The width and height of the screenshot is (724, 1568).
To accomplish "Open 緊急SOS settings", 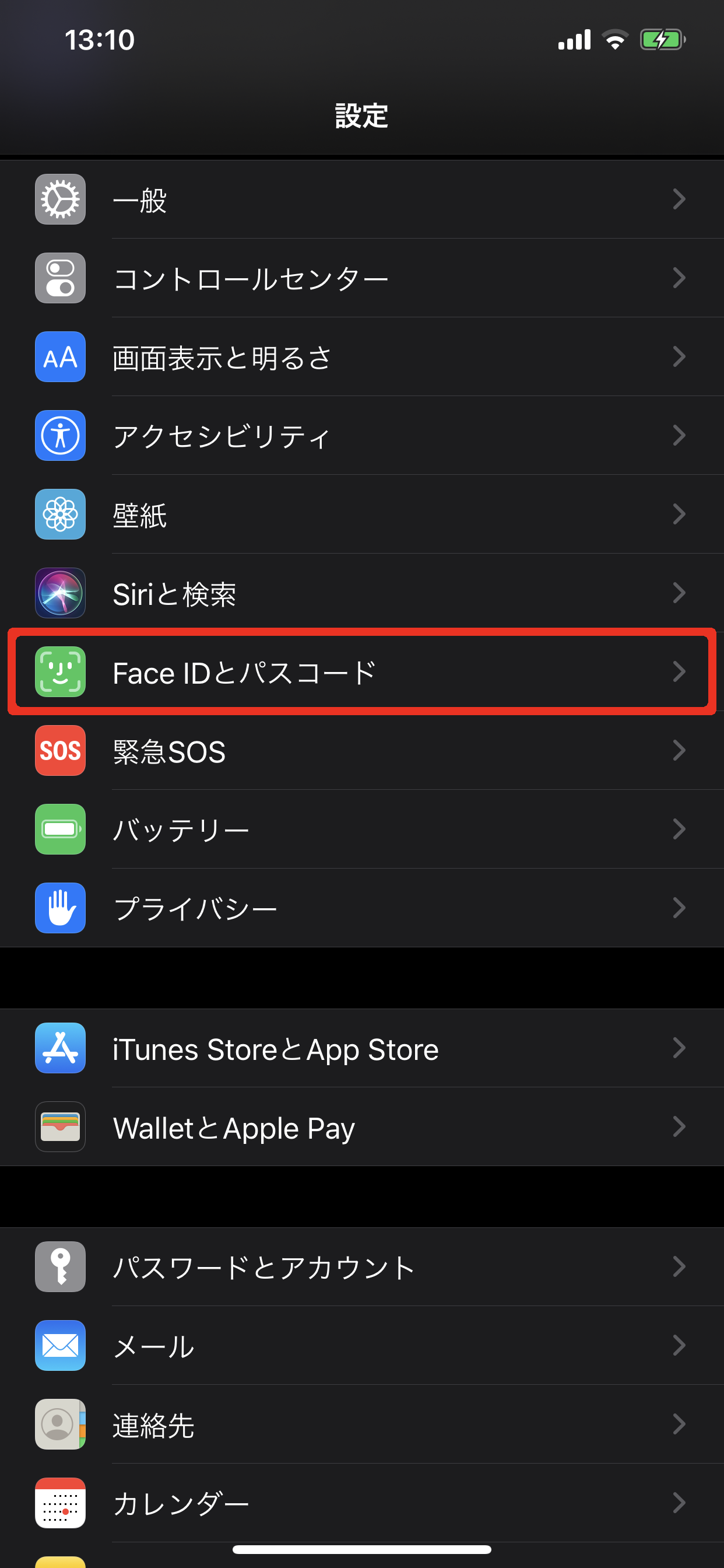I will click(x=361, y=751).
